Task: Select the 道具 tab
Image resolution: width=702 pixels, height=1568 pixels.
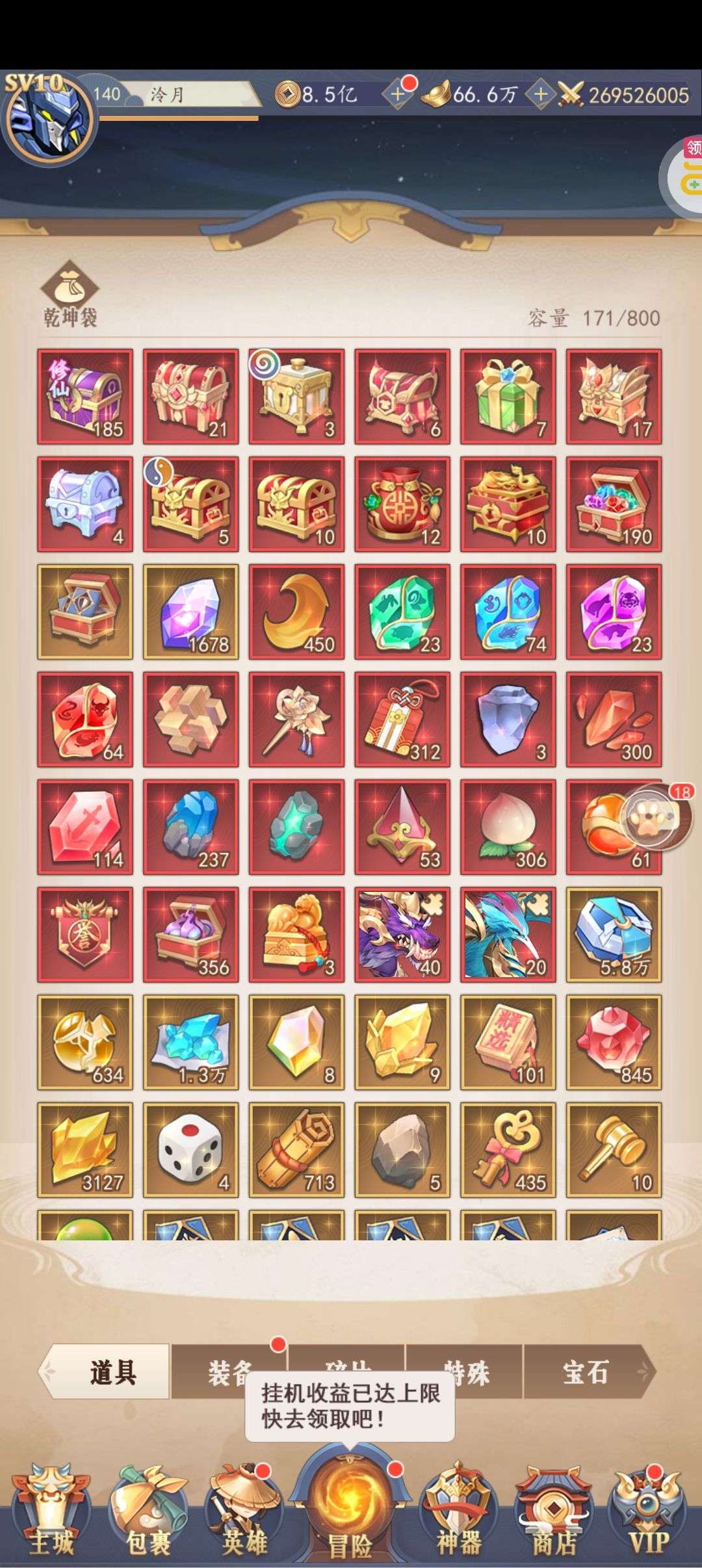Action: pyautogui.click(x=112, y=1372)
